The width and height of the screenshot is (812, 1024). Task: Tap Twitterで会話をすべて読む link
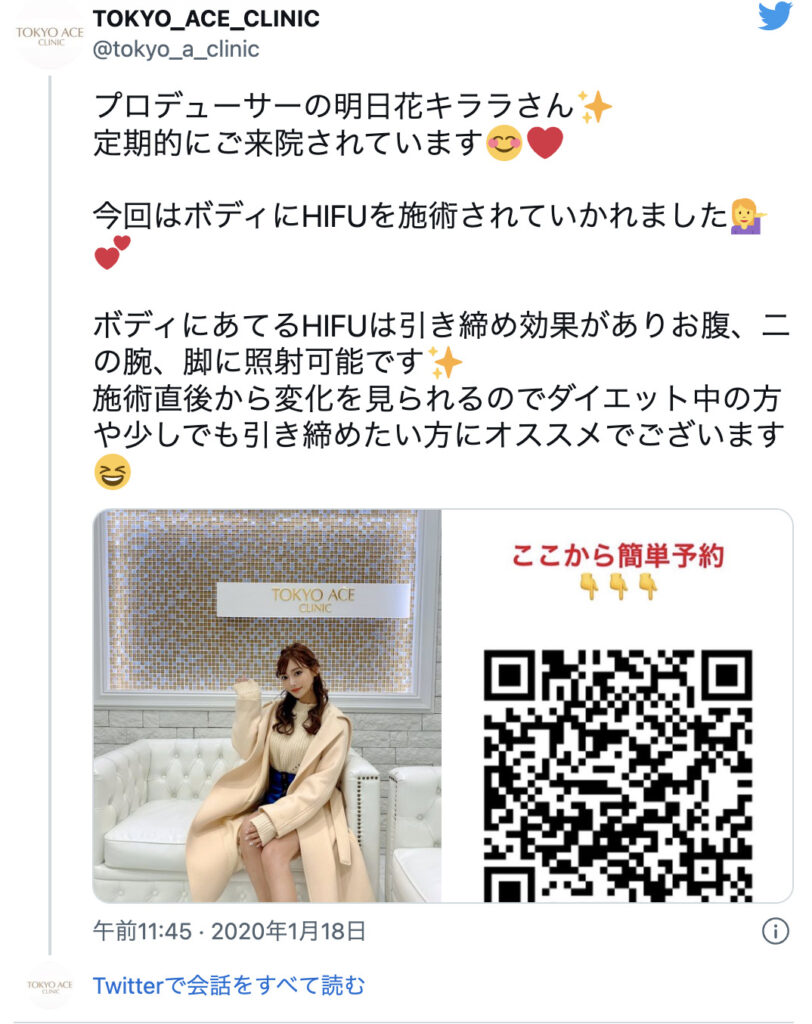229,985
